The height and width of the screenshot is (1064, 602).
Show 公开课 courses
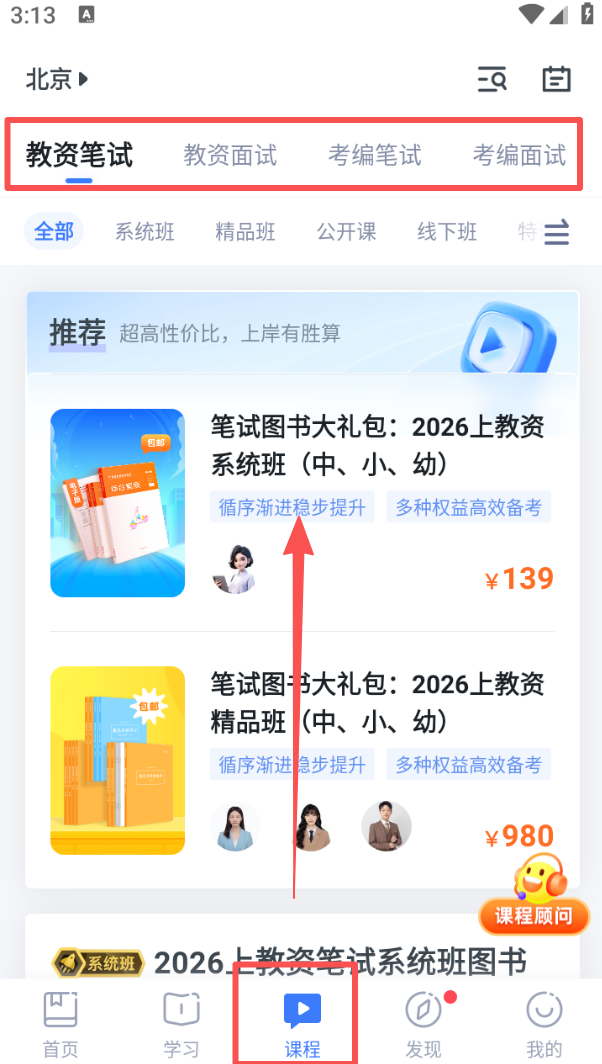[x=346, y=232]
